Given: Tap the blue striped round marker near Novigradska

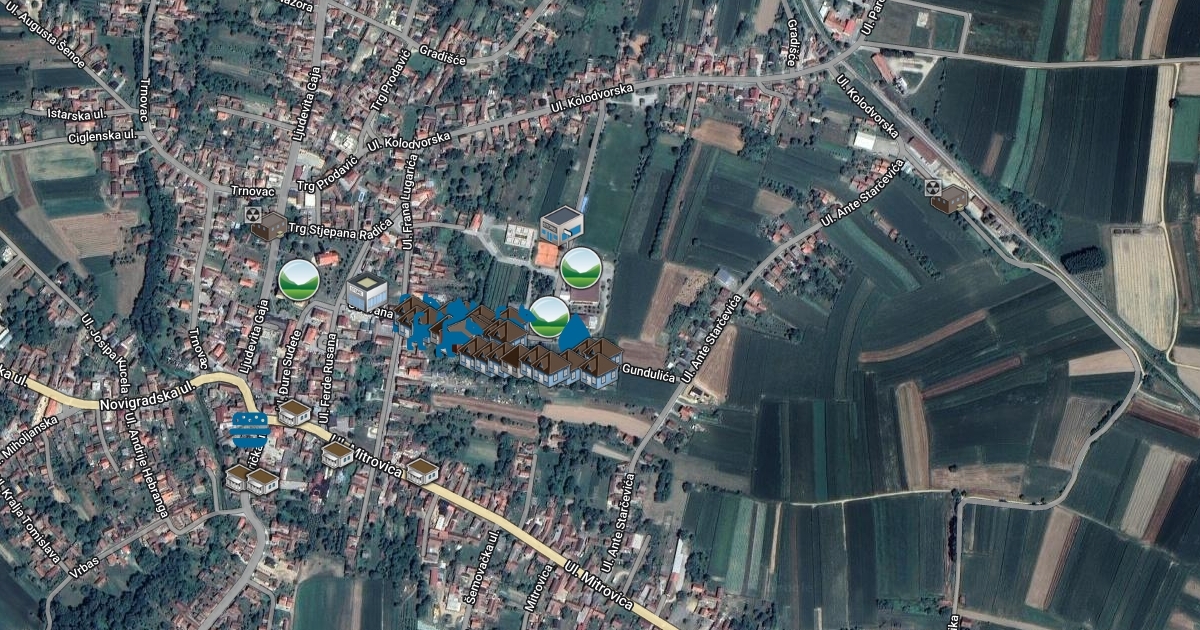Looking at the screenshot, I should coord(249,431).
